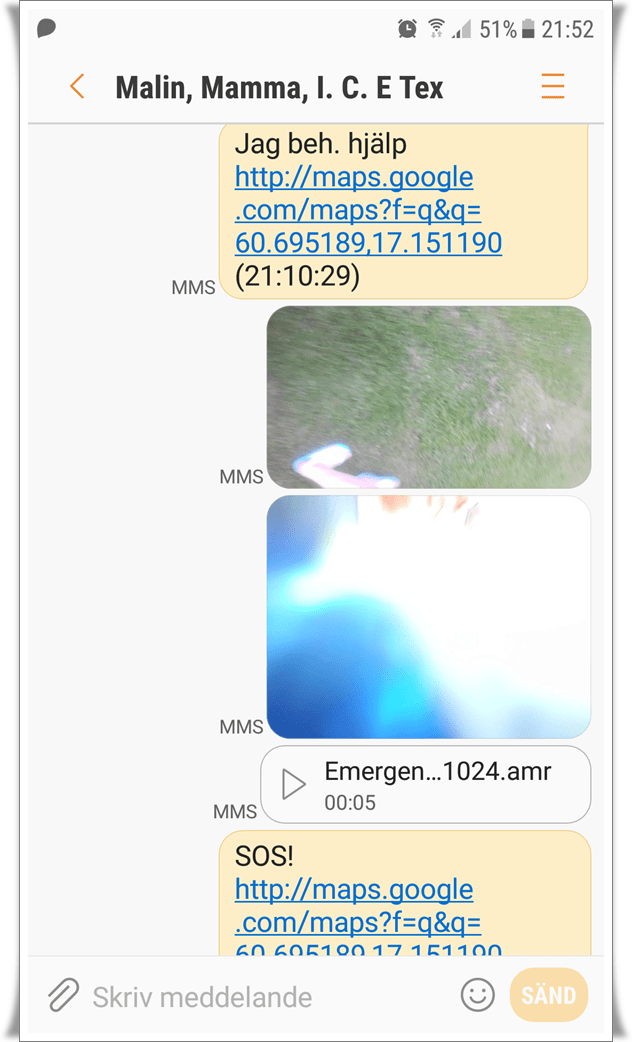Play the Emergency amr audio clip

pos(294,784)
